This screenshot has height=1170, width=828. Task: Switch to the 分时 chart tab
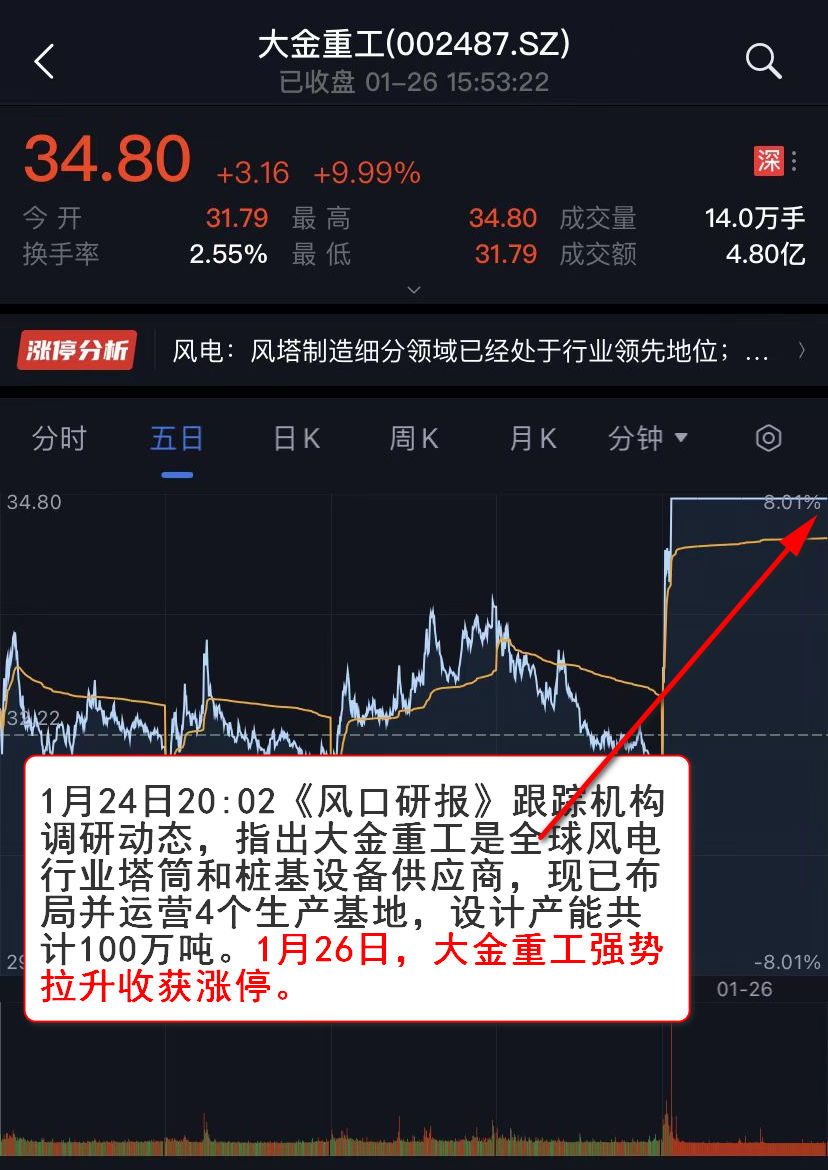coord(59,438)
